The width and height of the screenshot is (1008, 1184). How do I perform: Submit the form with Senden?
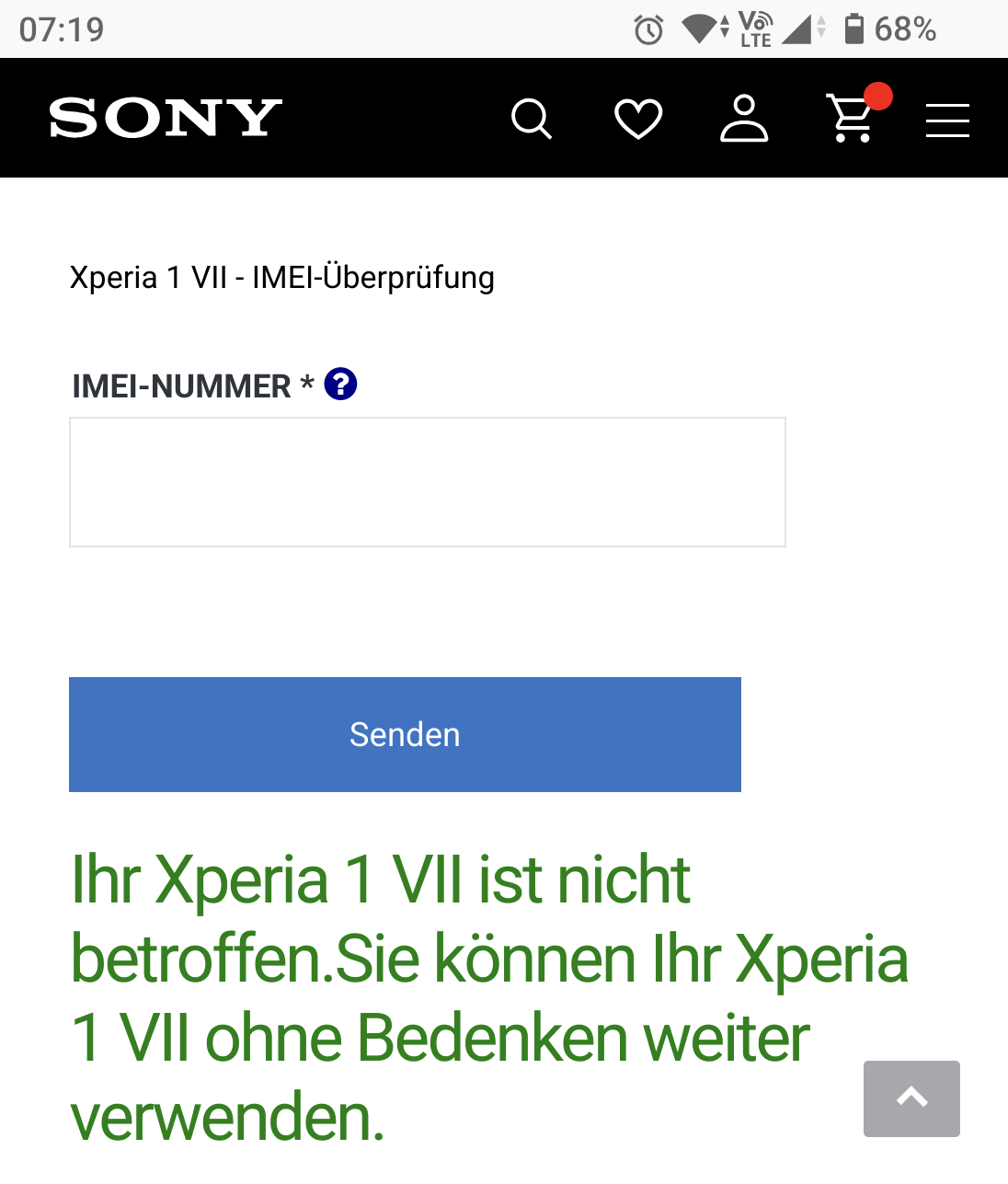405,734
